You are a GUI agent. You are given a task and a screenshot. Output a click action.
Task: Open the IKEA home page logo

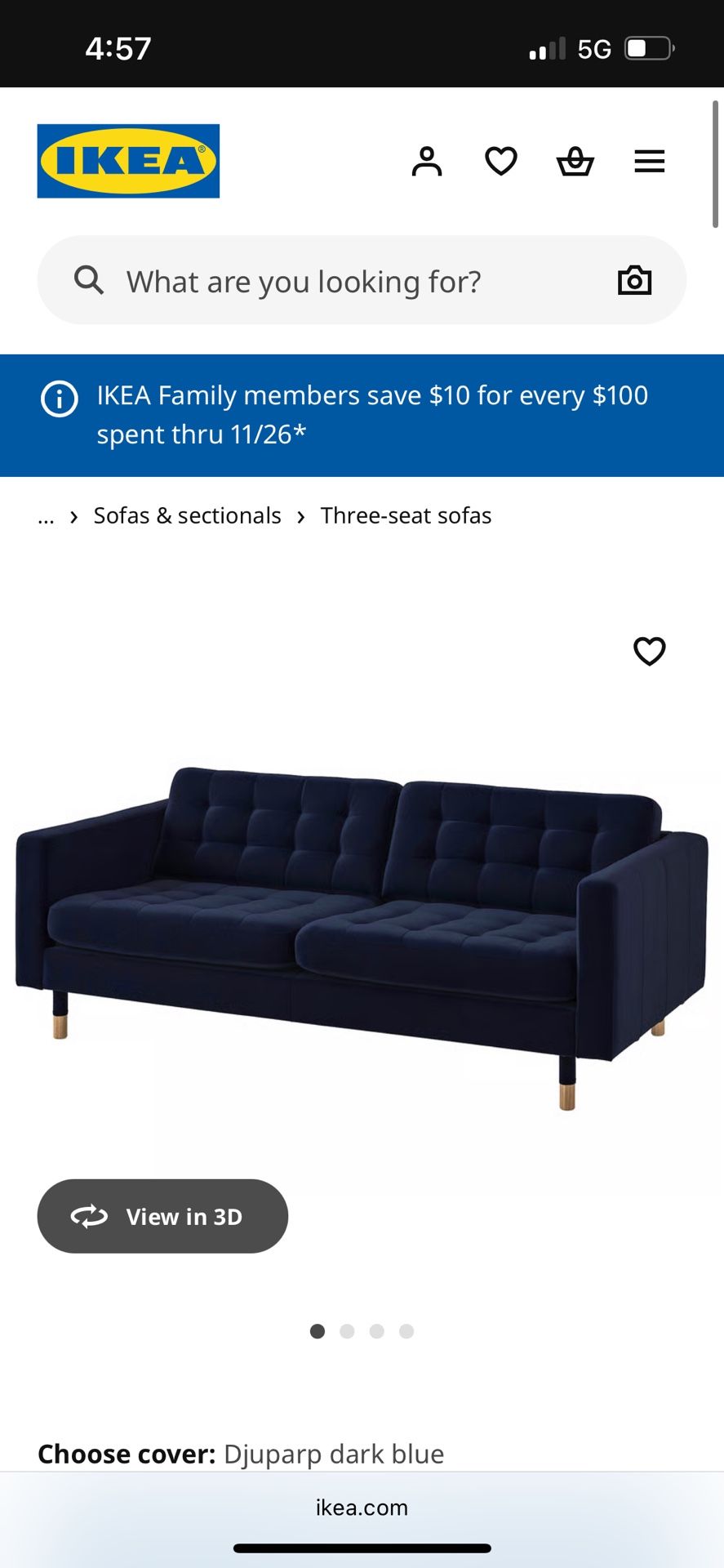(128, 161)
